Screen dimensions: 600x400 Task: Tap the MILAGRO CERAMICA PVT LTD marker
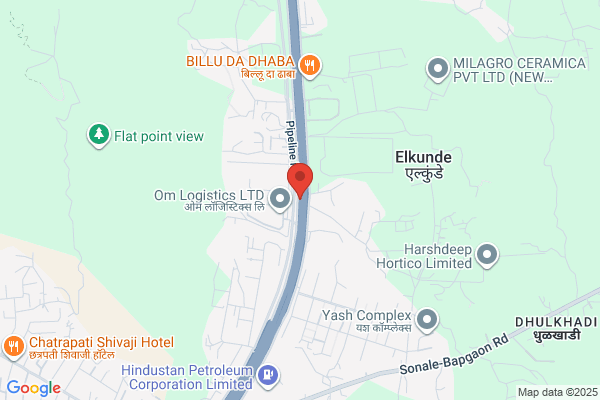point(437,70)
